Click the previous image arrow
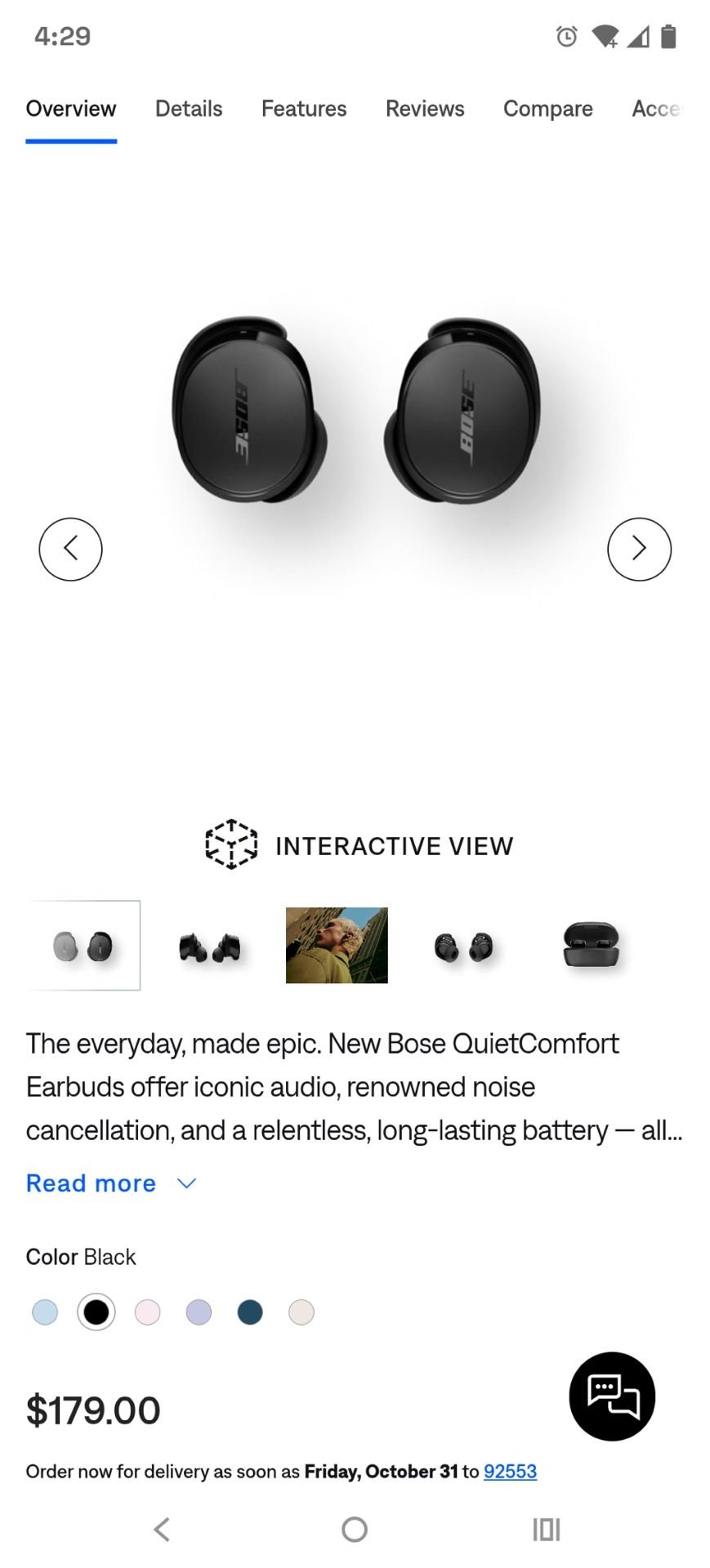 [x=70, y=549]
